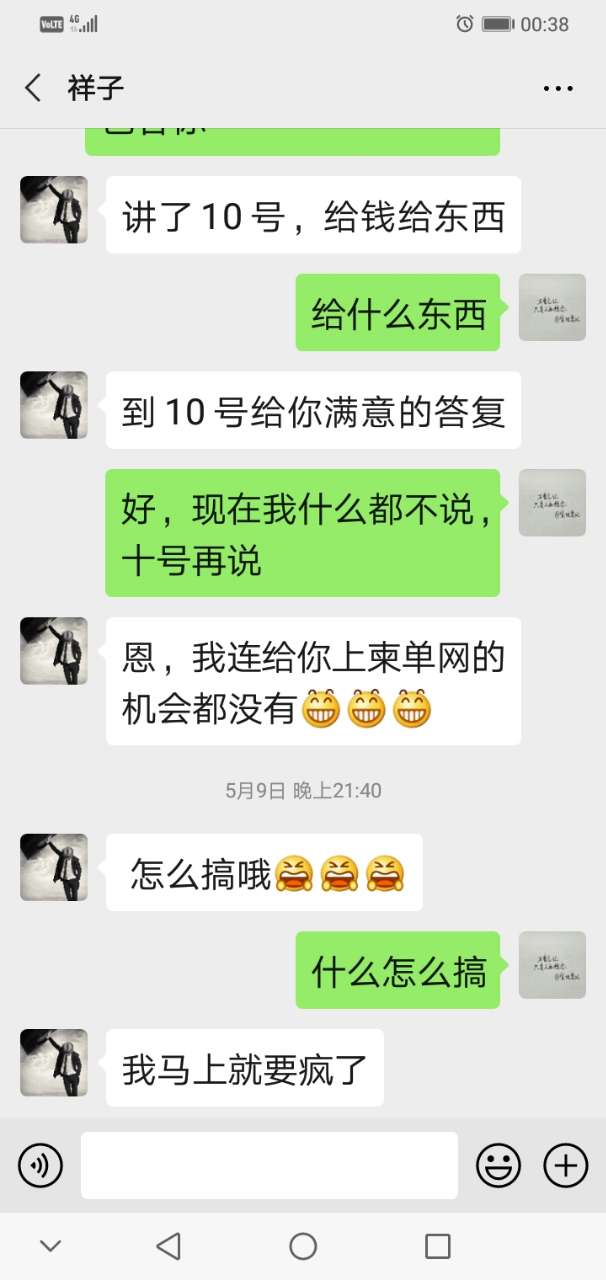
Task: Focus the message text field
Action: click(x=269, y=1165)
